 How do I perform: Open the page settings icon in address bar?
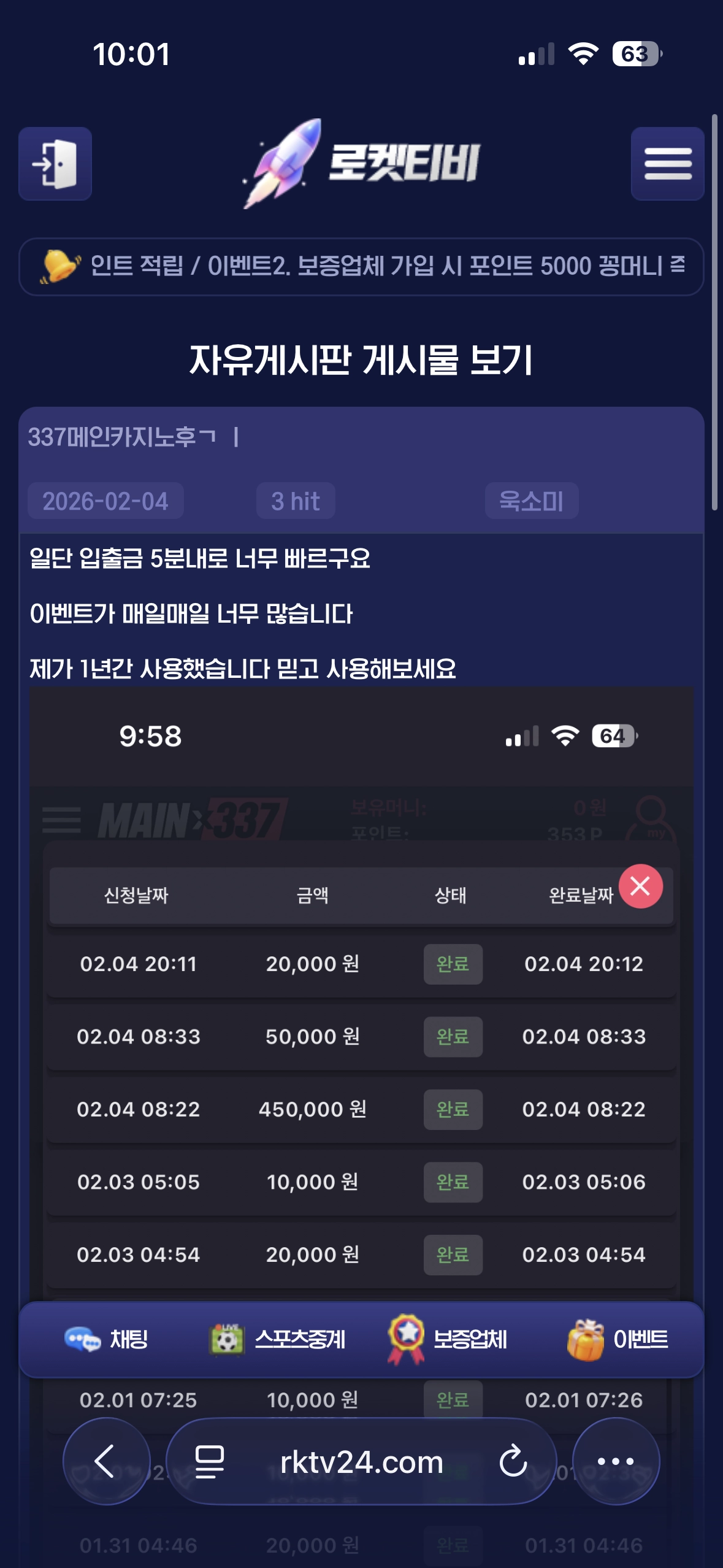[x=209, y=1461]
